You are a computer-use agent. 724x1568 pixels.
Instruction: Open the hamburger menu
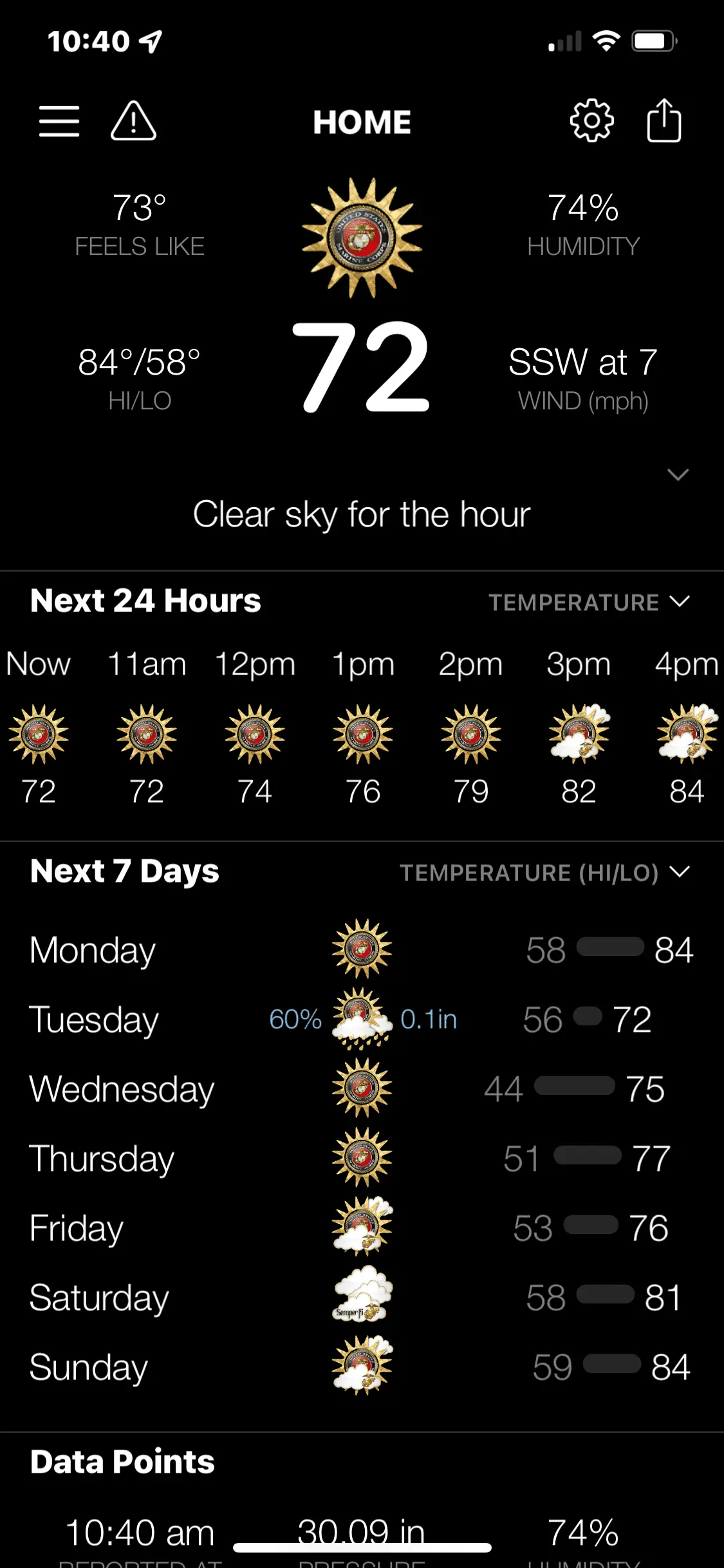click(59, 121)
